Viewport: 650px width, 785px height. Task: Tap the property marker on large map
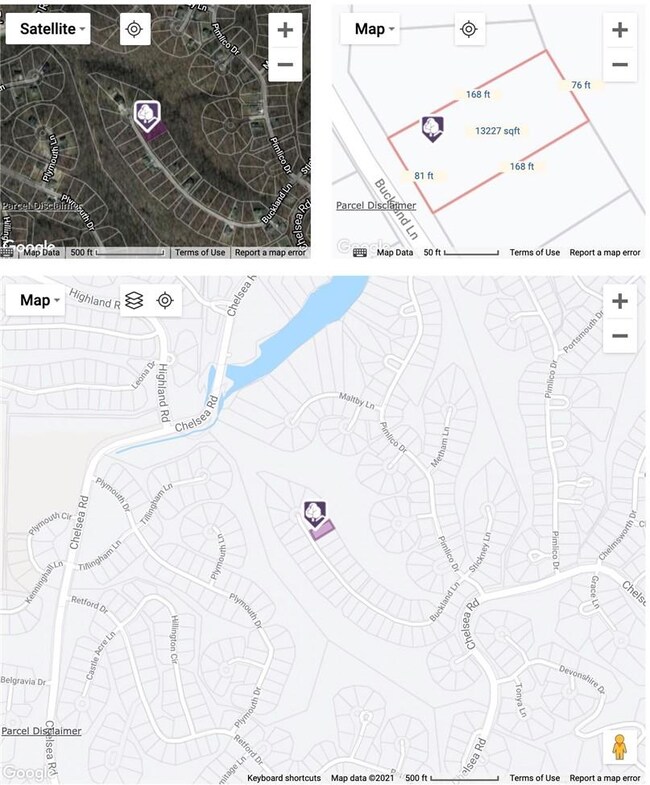coord(315,514)
